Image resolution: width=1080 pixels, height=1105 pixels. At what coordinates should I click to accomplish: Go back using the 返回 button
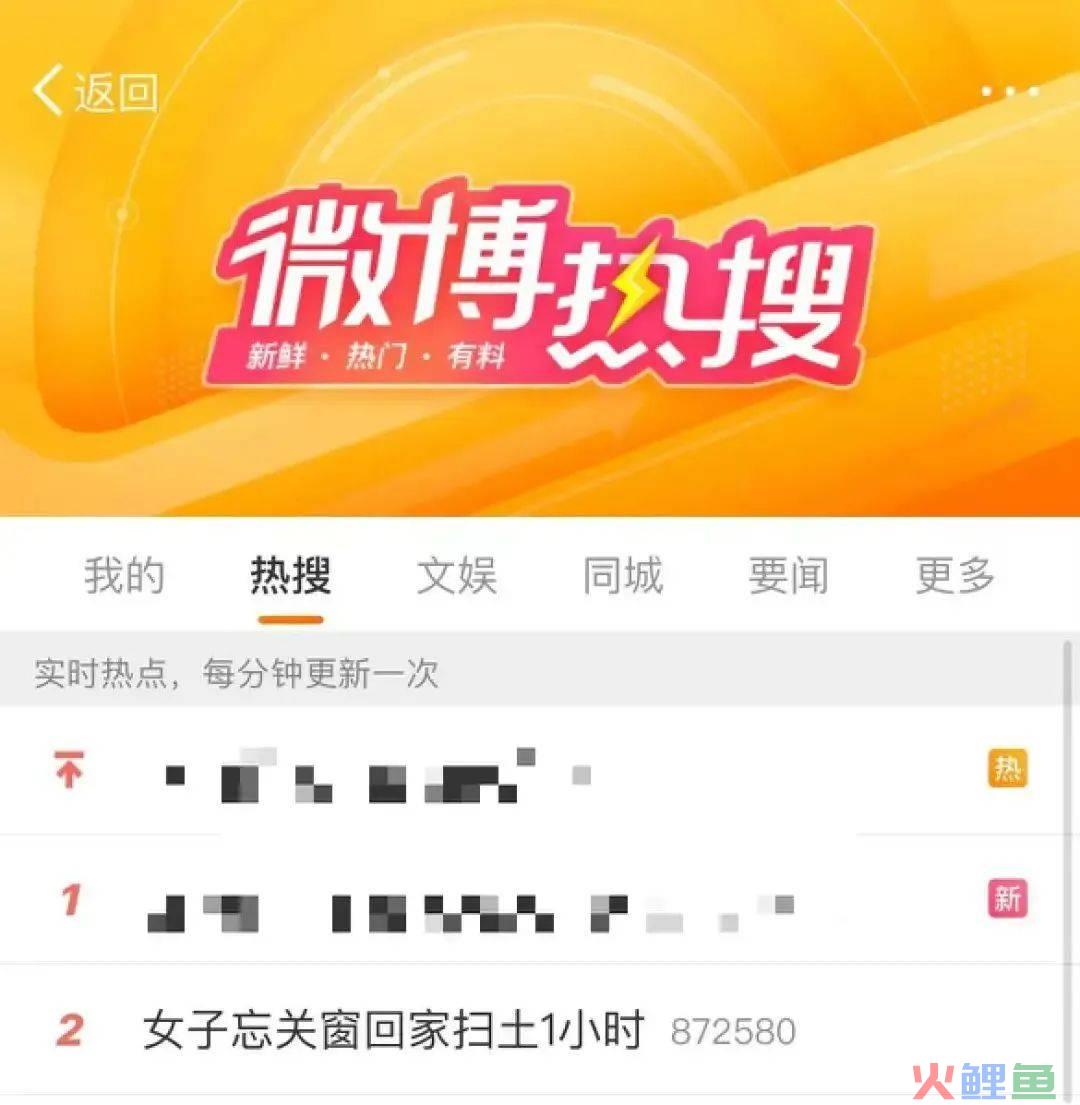[x=95, y=92]
